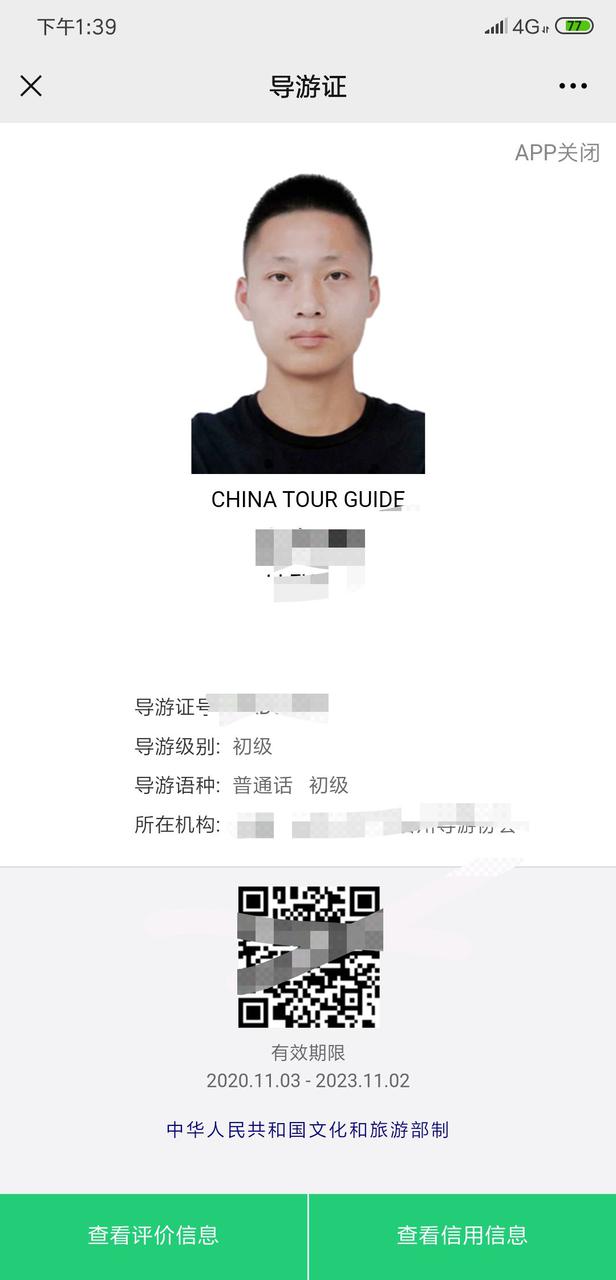Tap the APP关闭 link
Image resolution: width=616 pixels, height=1280 pixels.
coord(557,153)
